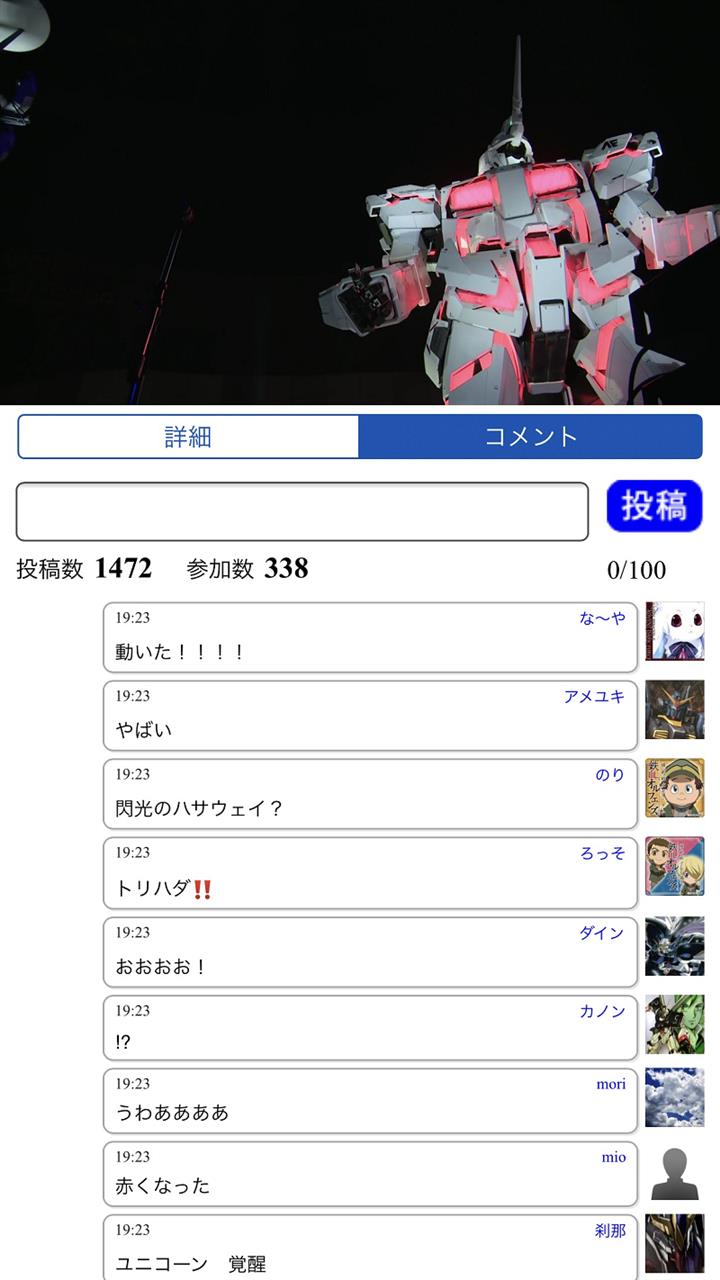
Task: Tap the Gundam live video
Action: click(360, 202)
